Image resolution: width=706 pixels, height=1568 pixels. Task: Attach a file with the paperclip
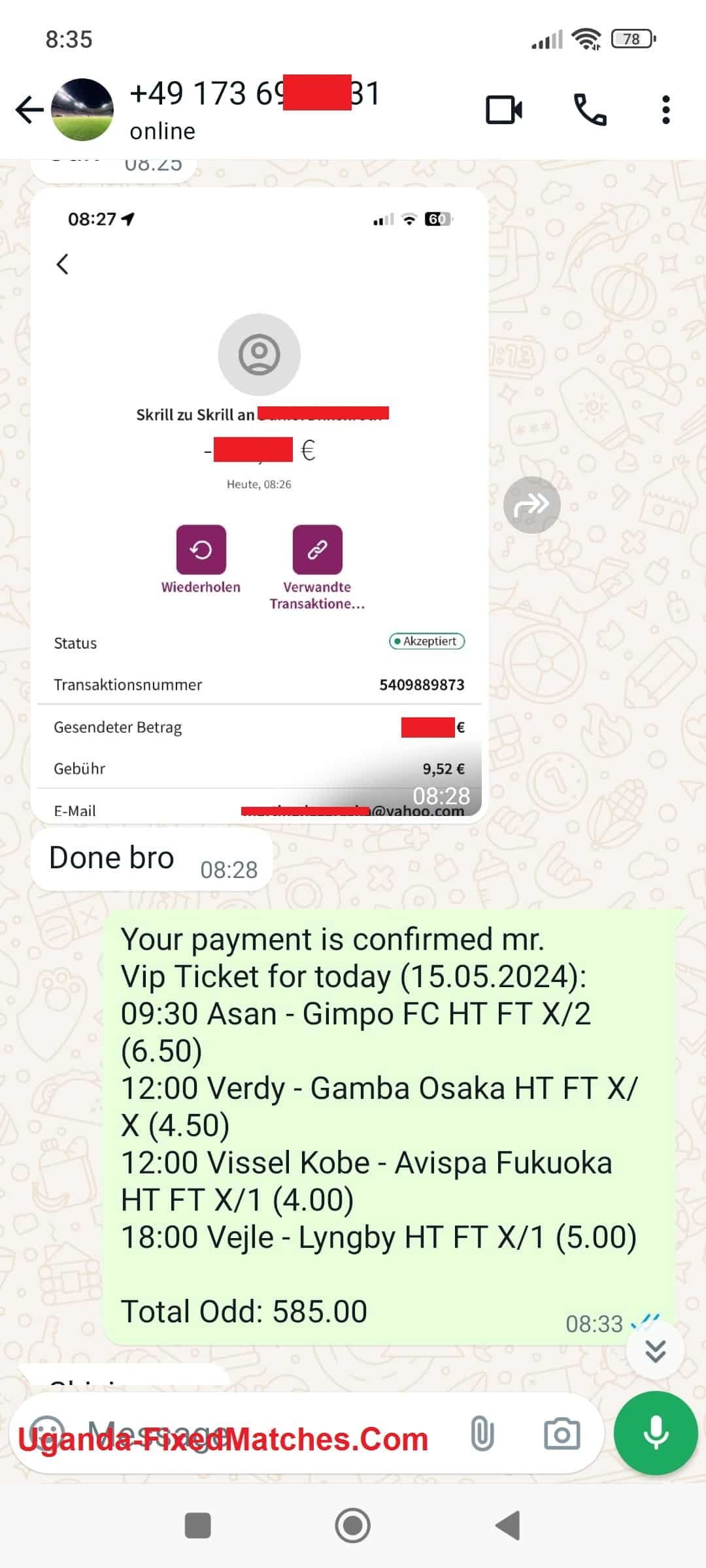[482, 1434]
